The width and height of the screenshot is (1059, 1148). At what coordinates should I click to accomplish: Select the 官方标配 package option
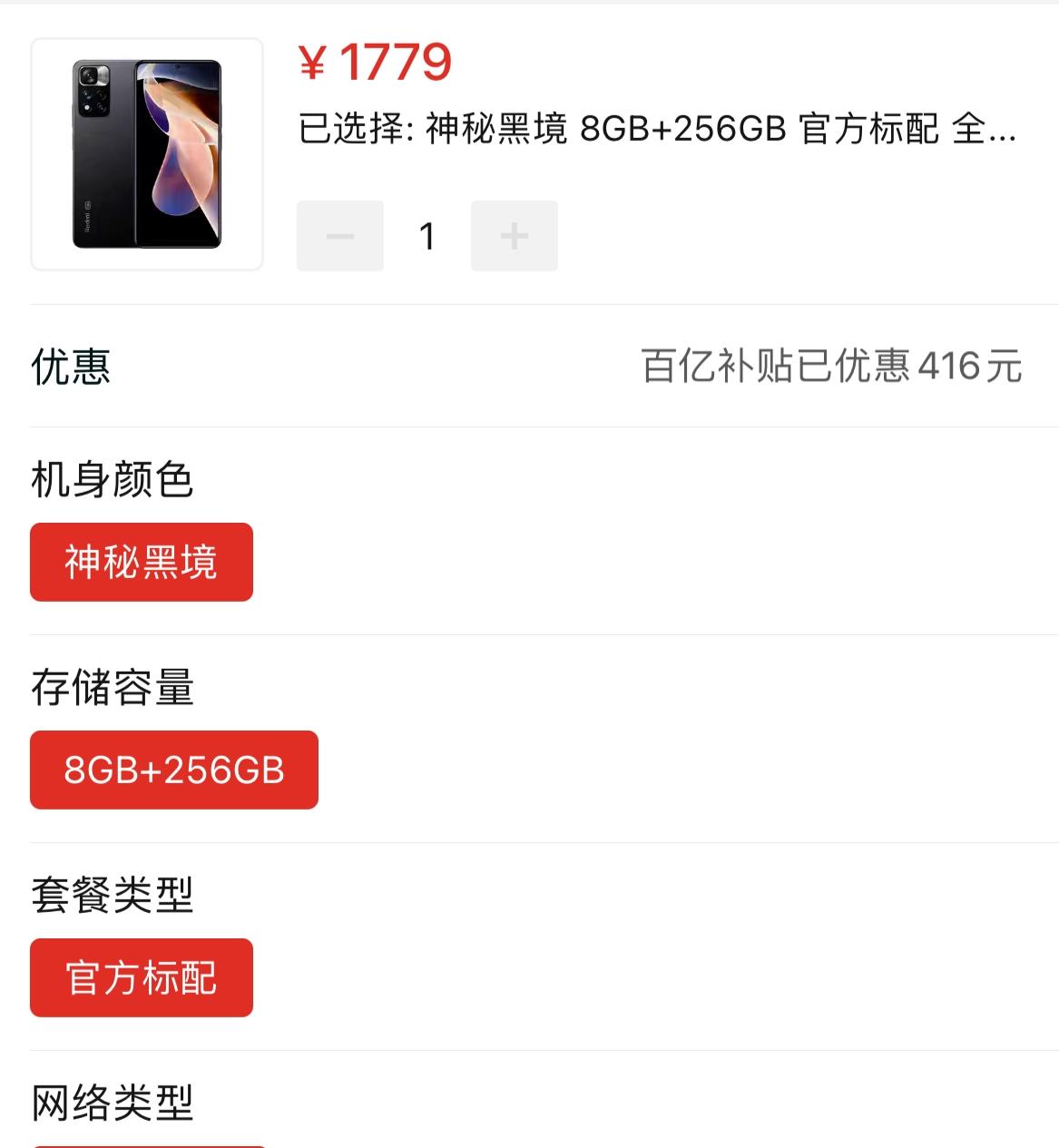[x=141, y=977]
